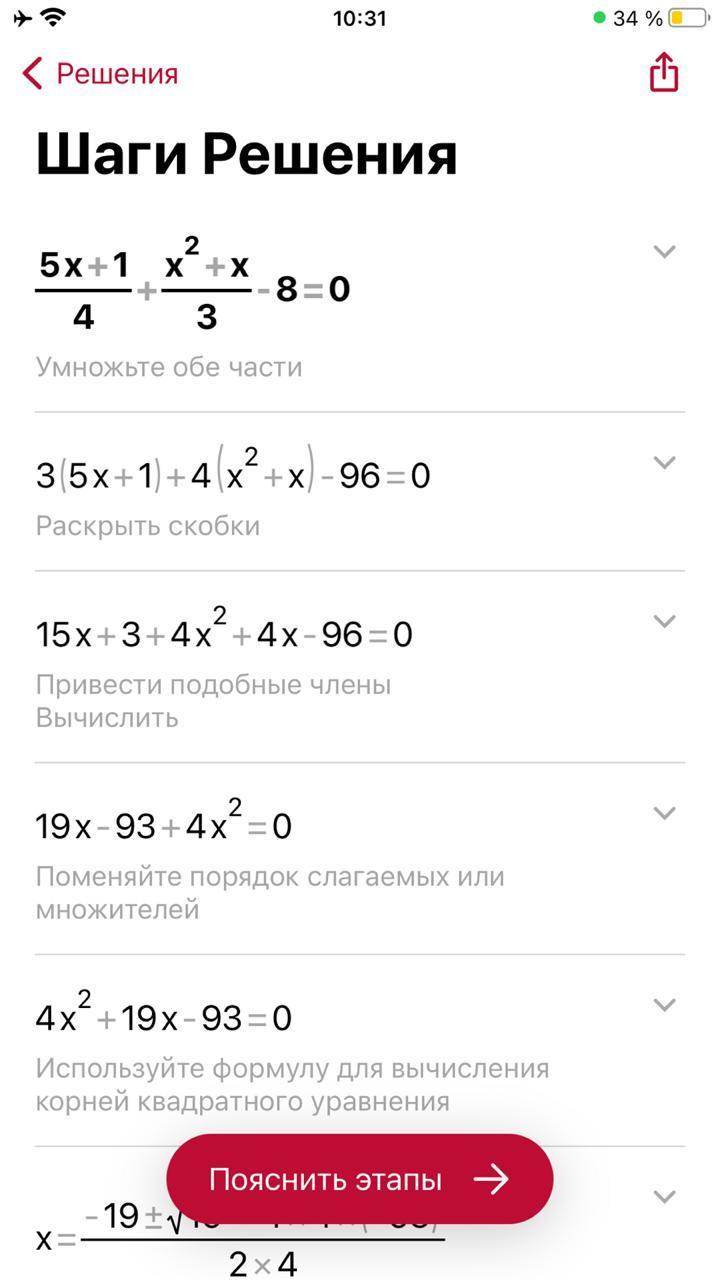
Task: Expand the step 'Умножьте обе части'
Action: point(664,251)
